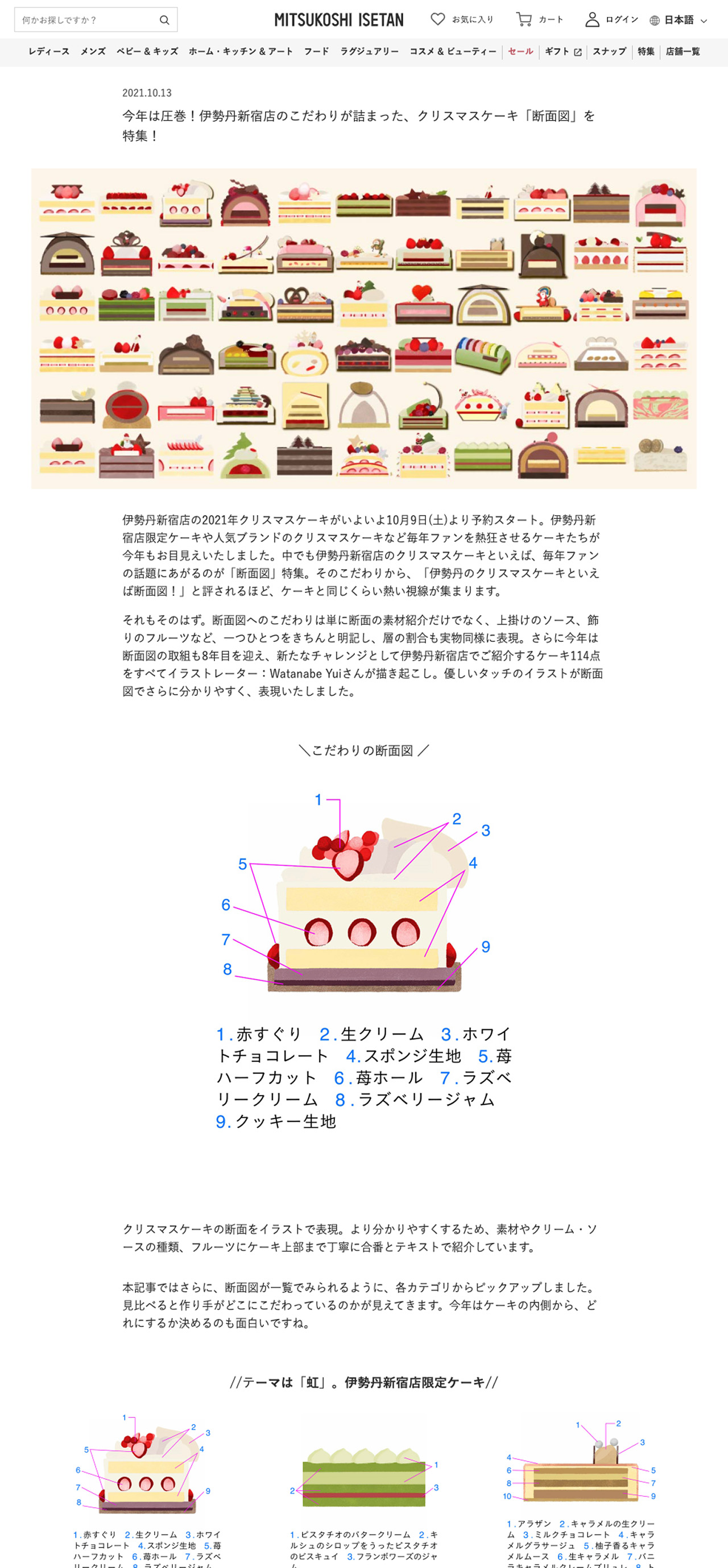The image size is (728, 1568).
Task: Tap the search field 何かお探しですか？
Action: [x=85, y=20]
